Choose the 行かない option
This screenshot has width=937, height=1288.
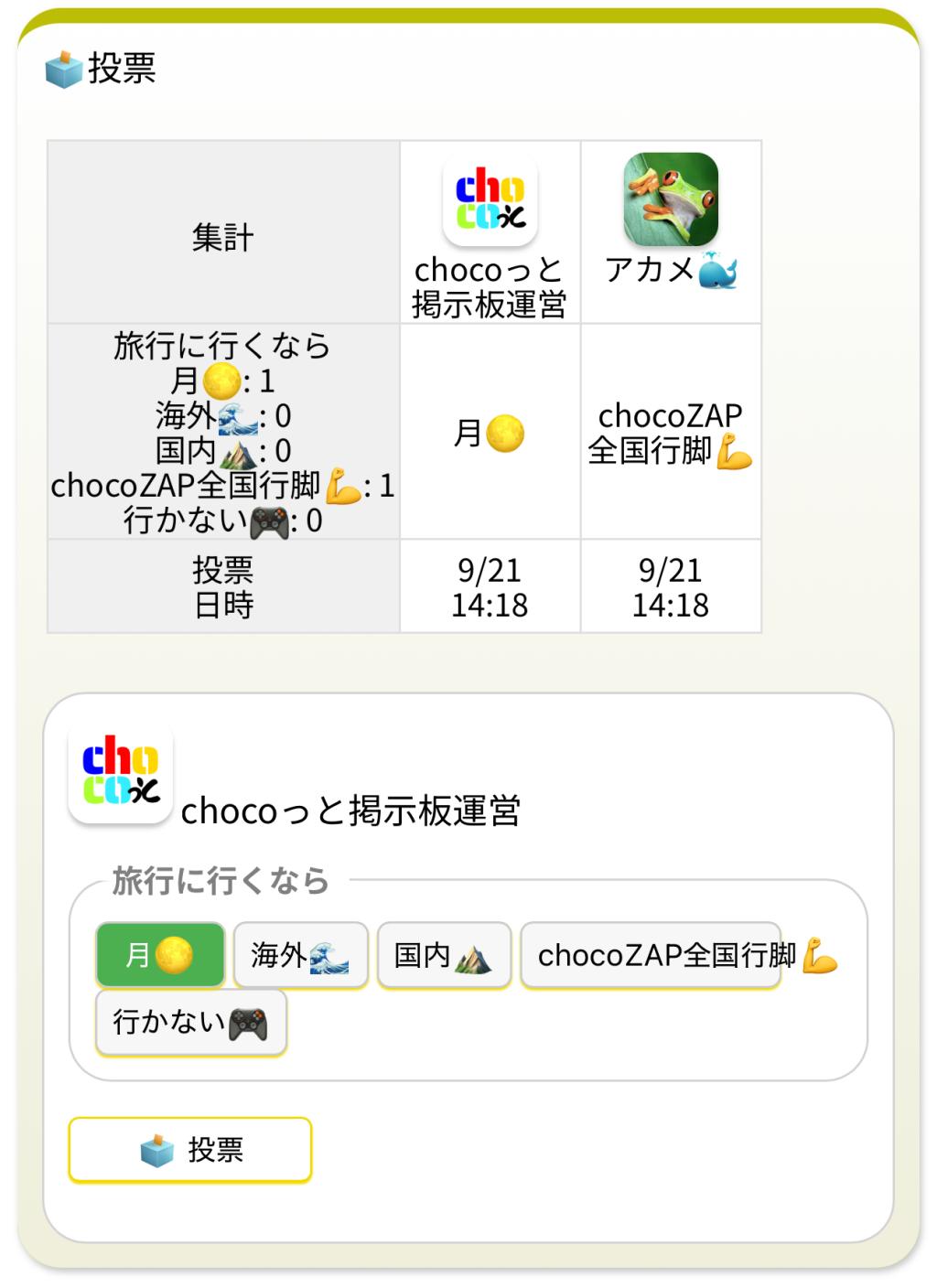[x=190, y=1022]
